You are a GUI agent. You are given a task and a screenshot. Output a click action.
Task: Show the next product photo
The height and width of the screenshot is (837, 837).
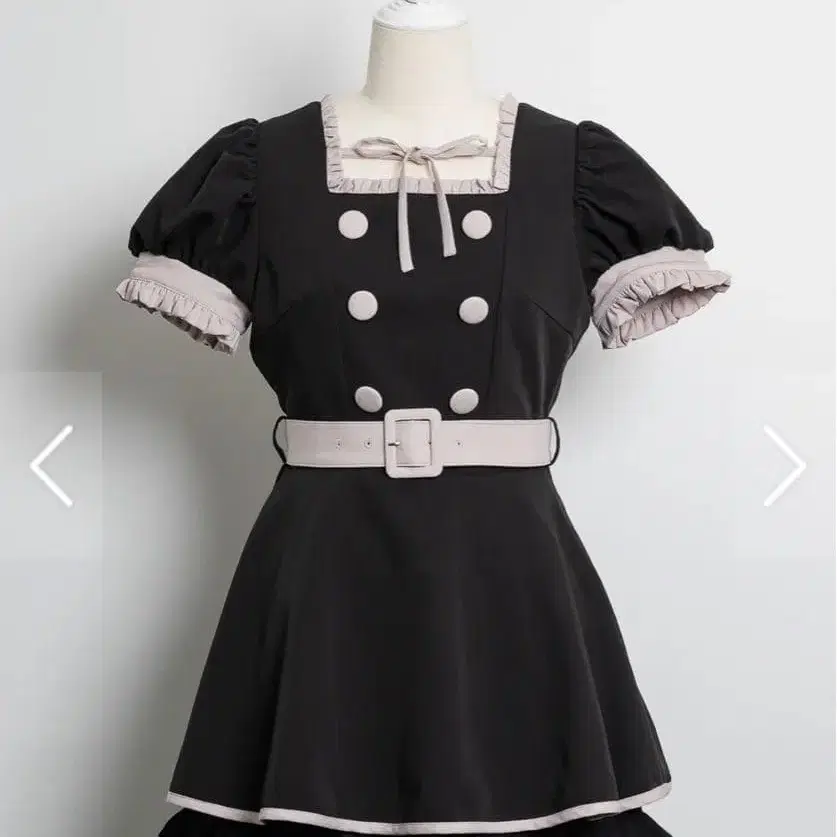click(x=784, y=465)
